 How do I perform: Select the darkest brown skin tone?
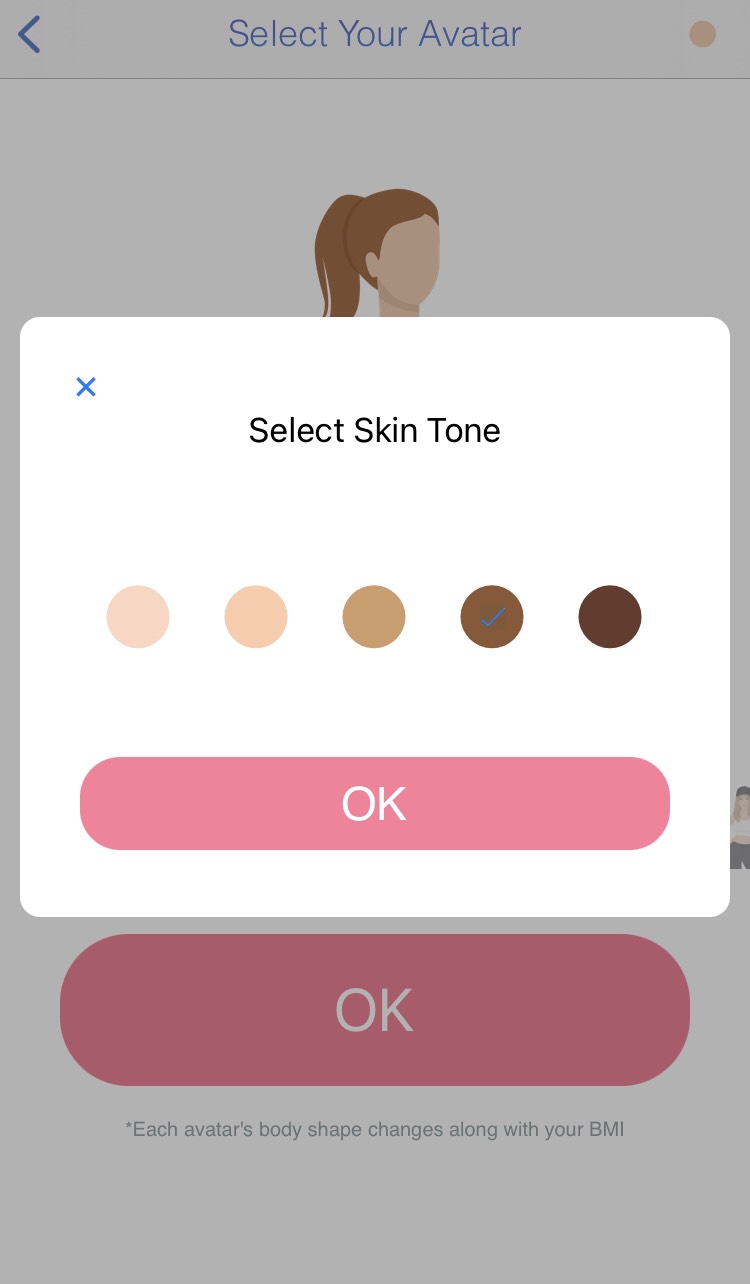(x=610, y=617)
